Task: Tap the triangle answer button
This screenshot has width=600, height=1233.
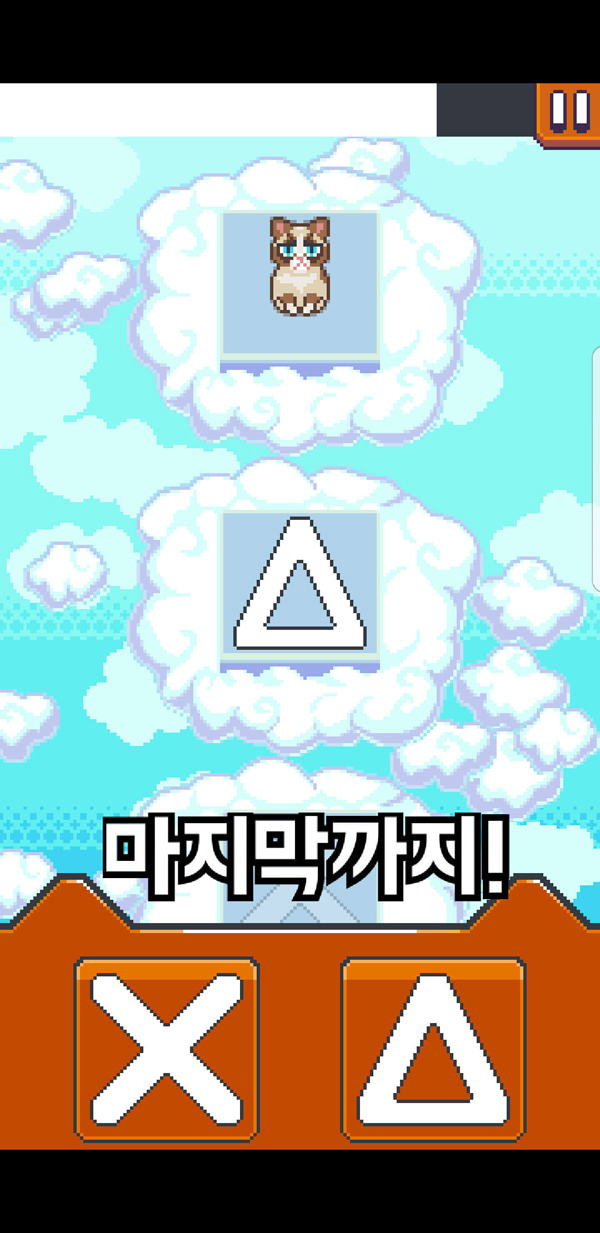Action: pyautogui.click(x=433, y=1049)
